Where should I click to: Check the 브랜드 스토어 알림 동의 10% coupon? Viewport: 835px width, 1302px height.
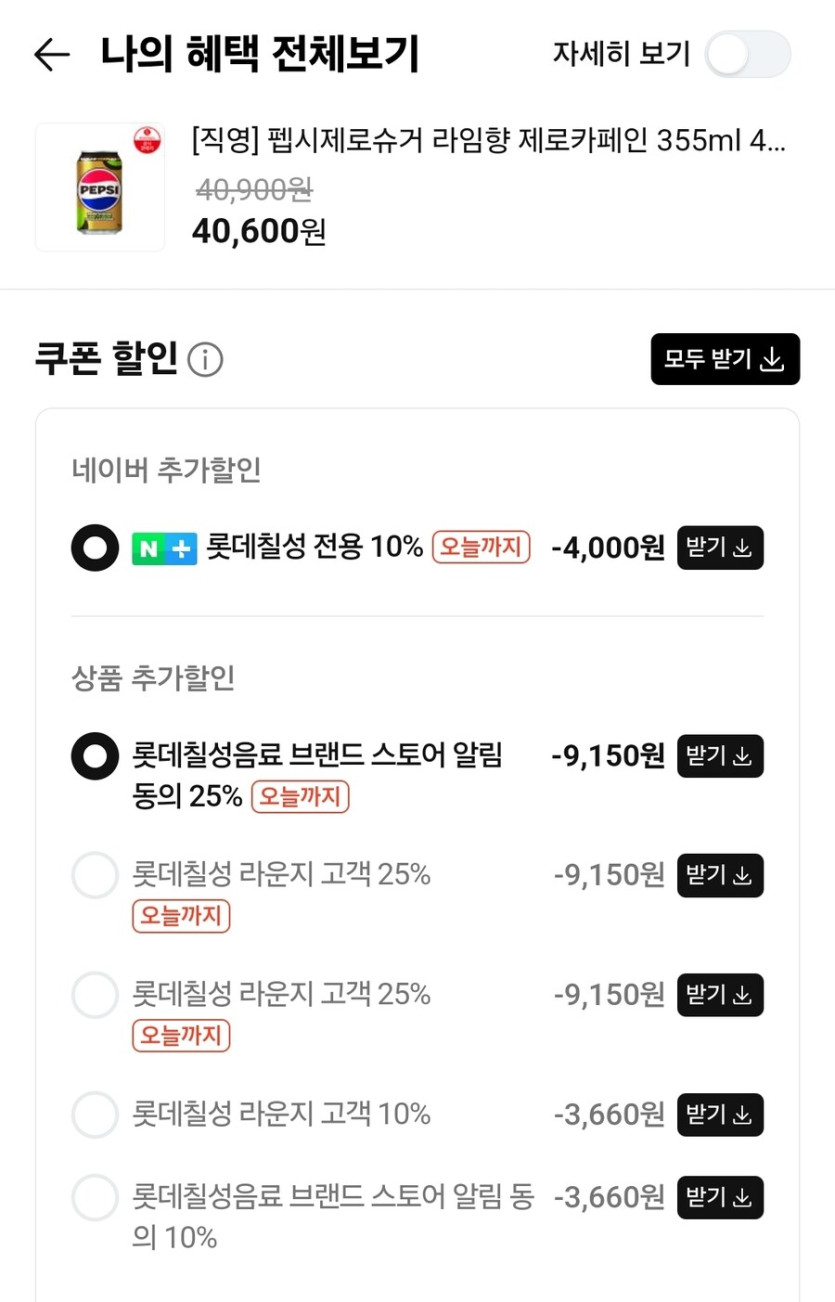[94, 1197]
